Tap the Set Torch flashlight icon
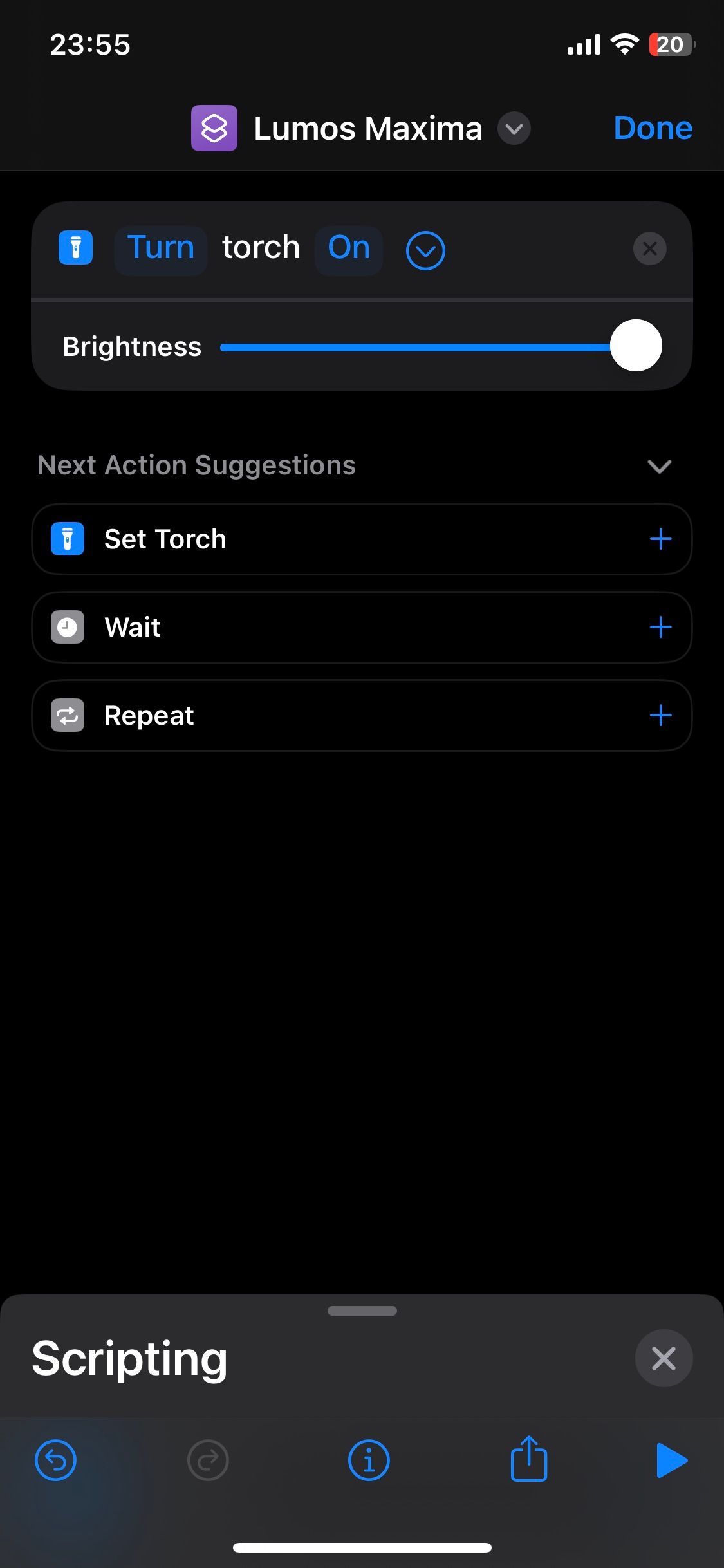This screenshot has height=1568, width=724. 67,539
